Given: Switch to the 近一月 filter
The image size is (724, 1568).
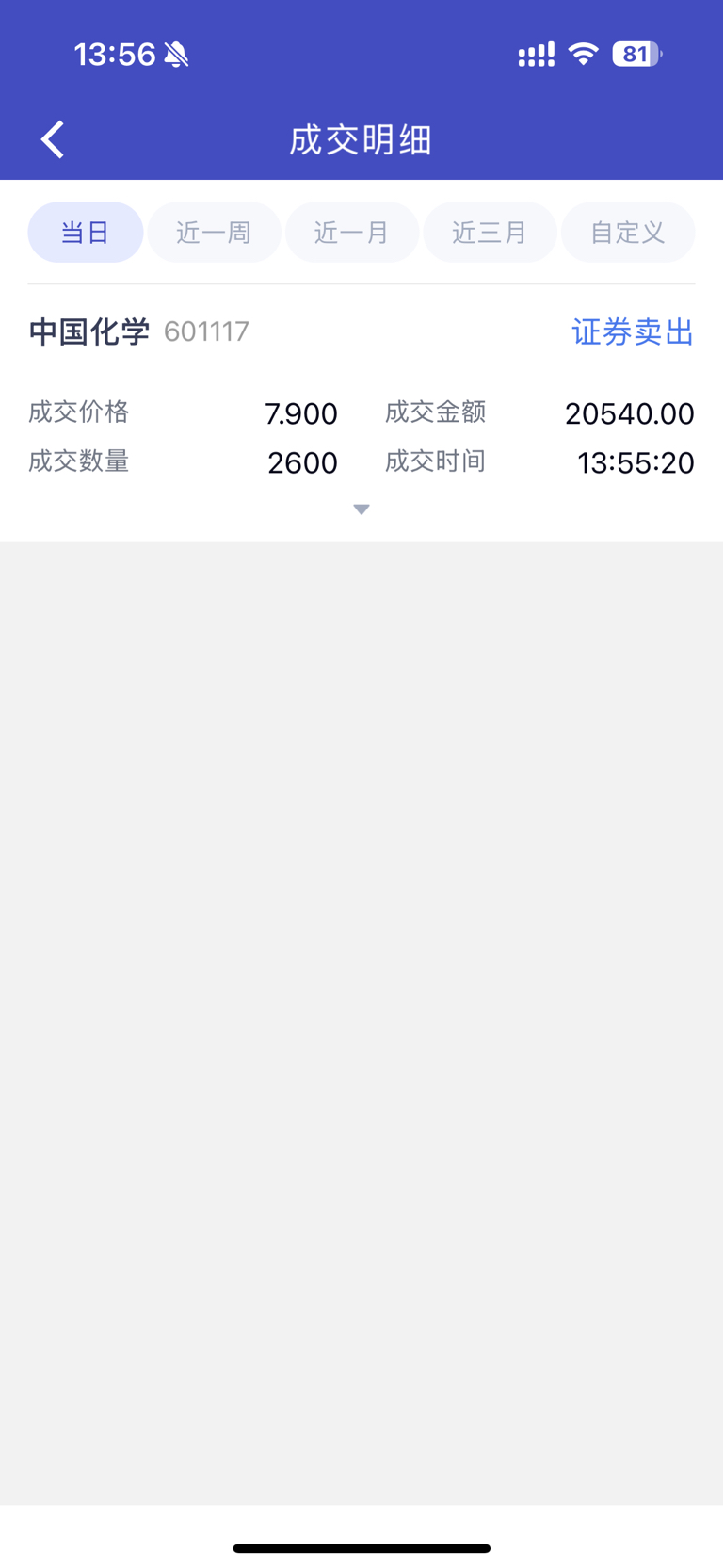Looking at the screenshot, I should pos(352,233).
